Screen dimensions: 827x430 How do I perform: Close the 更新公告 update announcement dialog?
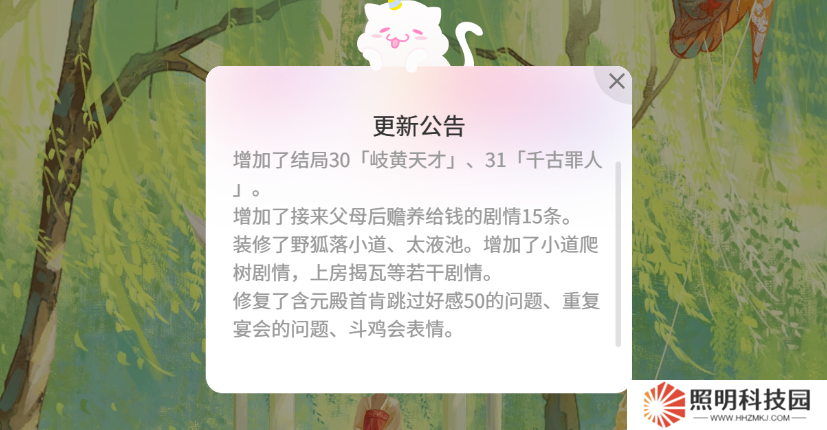coord(616,82)
